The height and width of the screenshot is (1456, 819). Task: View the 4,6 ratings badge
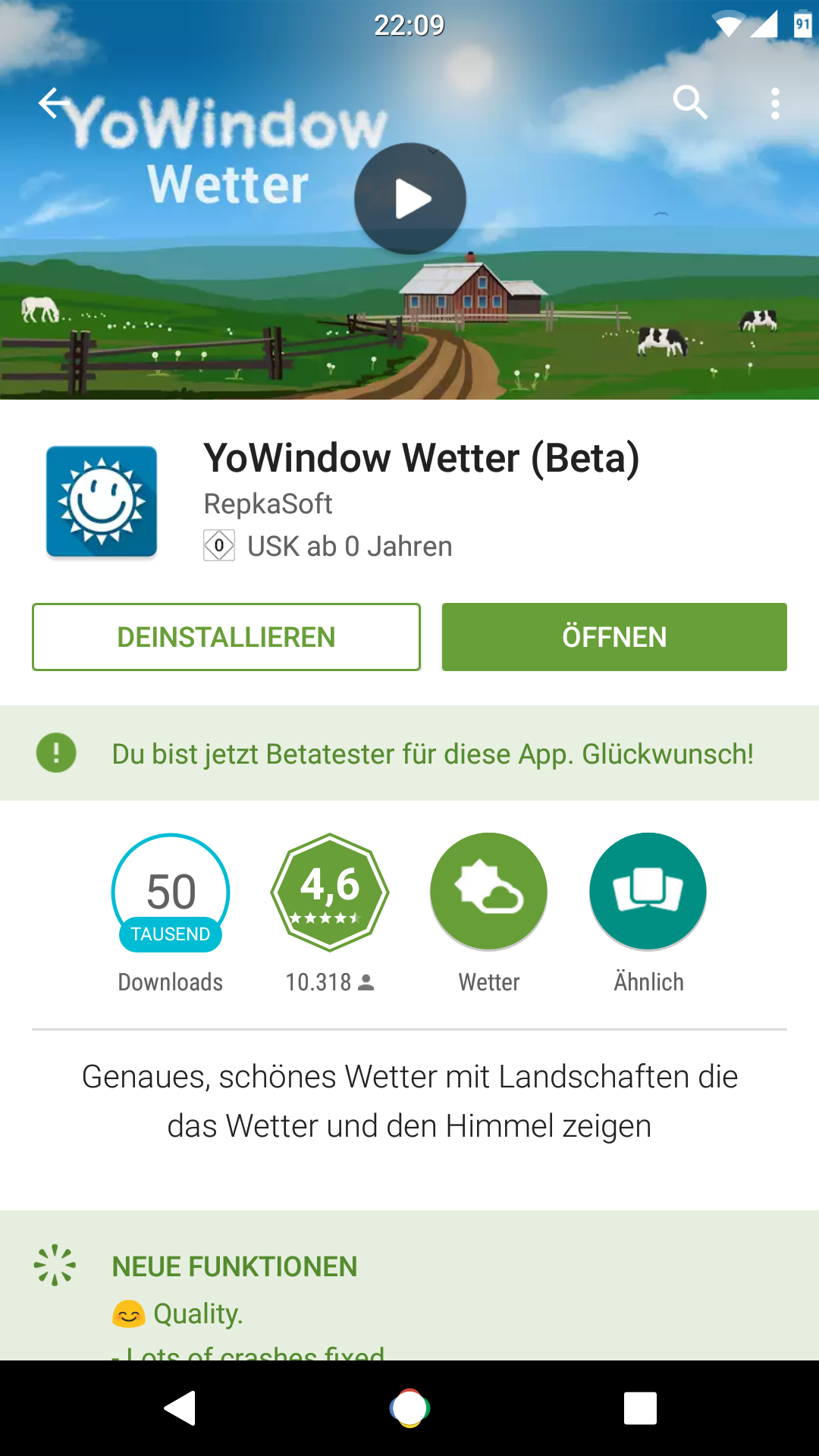[330, 893]
